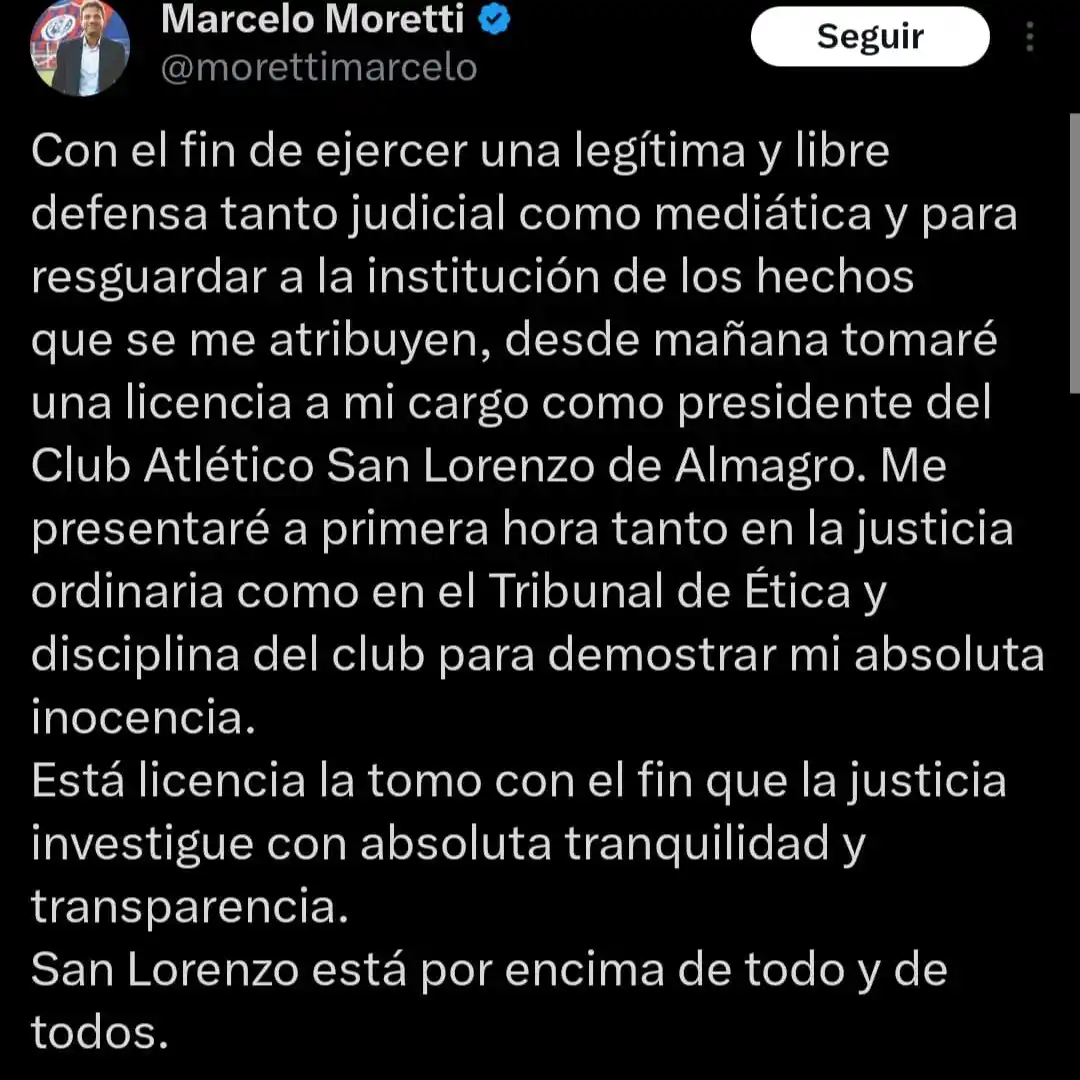Open Marcelo Moretti's profile picture

click(x=80, y=48)
